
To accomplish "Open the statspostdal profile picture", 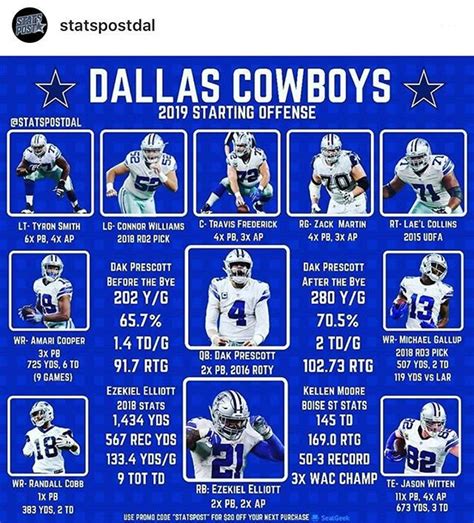I will pos(30,25).
